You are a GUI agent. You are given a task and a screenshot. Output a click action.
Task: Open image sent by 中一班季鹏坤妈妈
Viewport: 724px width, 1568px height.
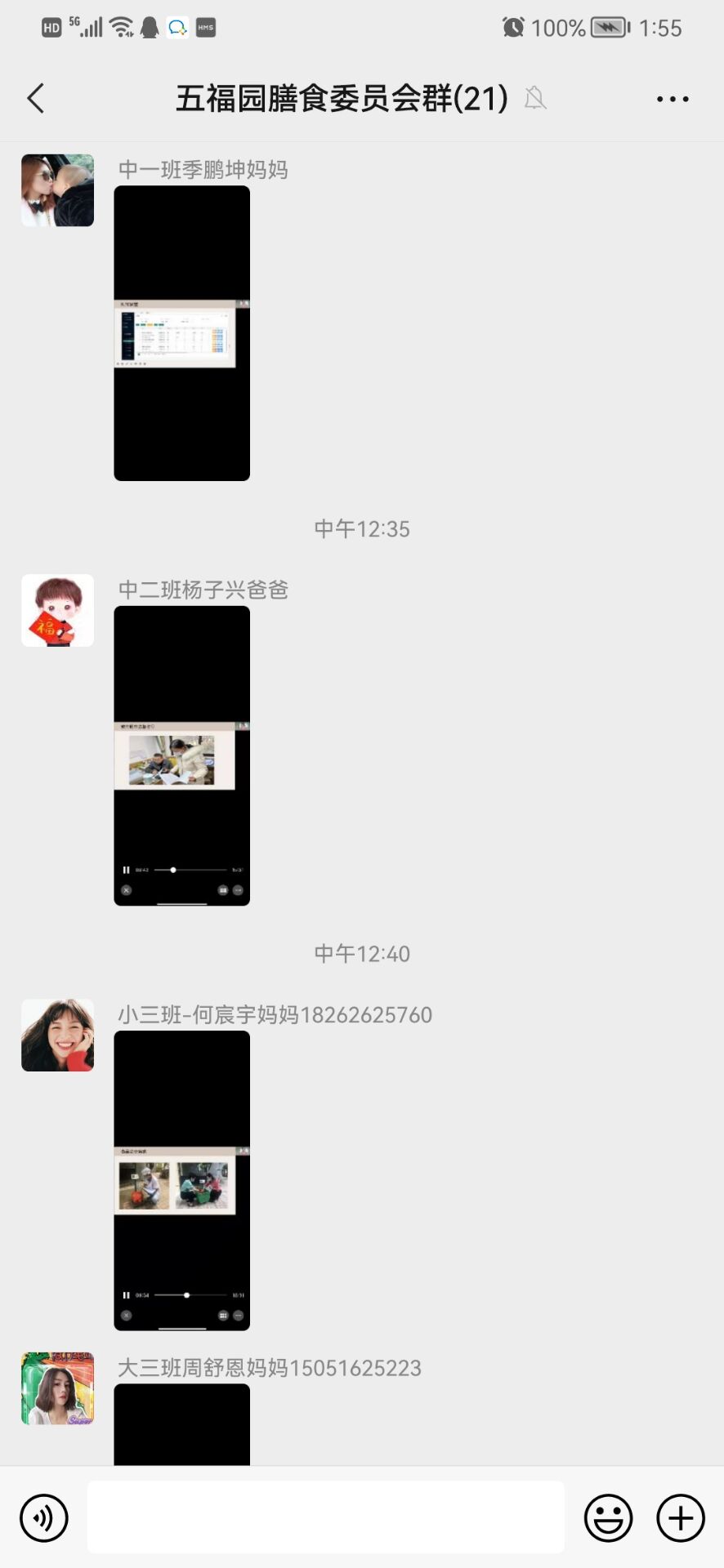pos(181,333)
